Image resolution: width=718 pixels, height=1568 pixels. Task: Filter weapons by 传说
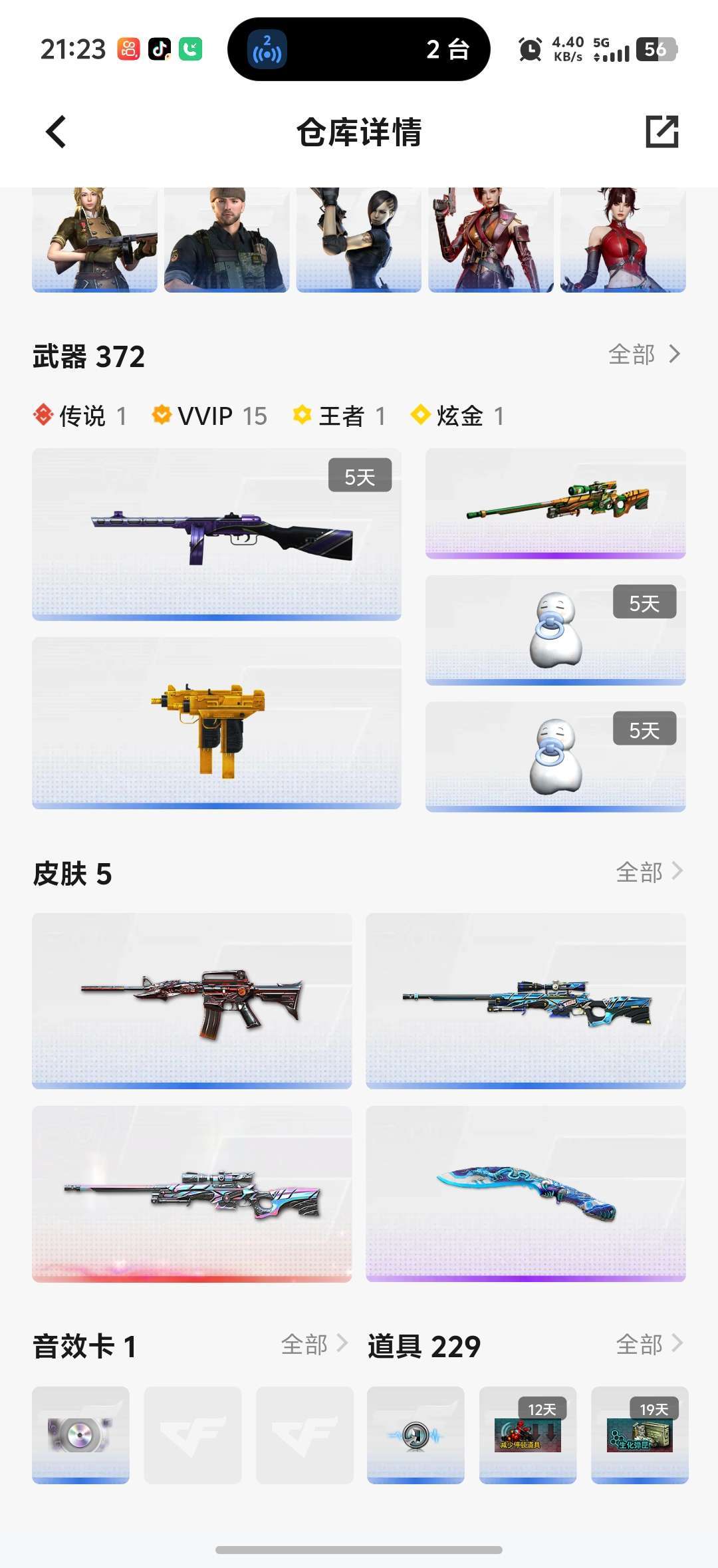80,416
